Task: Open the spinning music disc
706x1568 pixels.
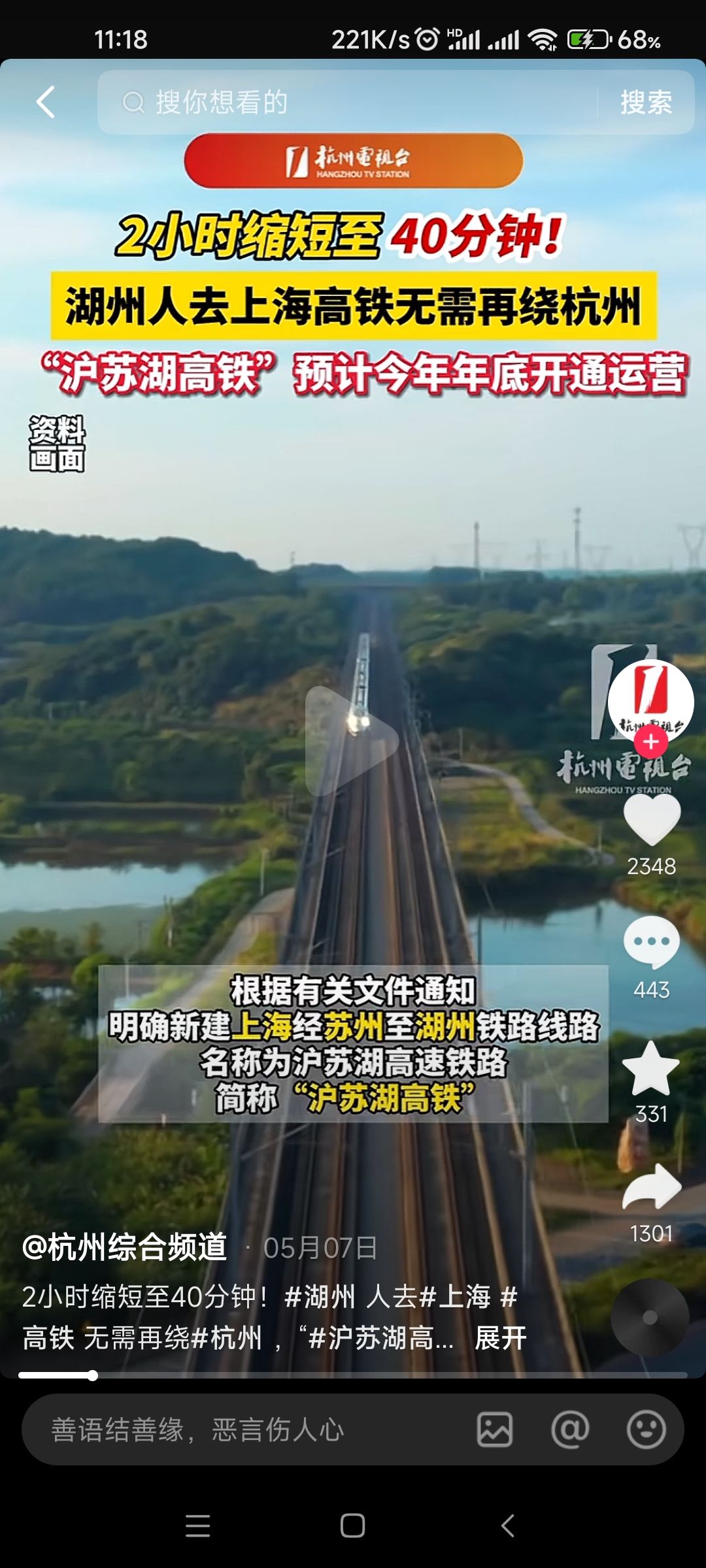Action: 650,1317
